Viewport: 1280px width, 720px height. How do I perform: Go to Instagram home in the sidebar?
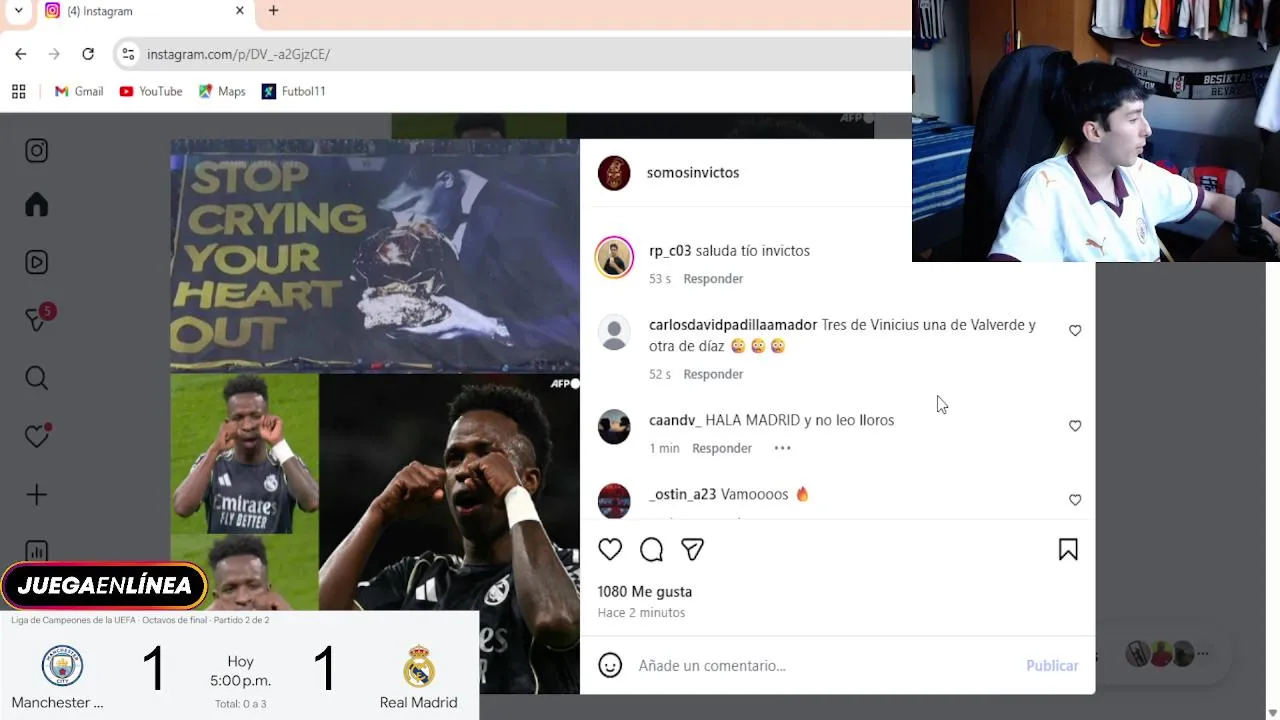(x=37, y=205)
